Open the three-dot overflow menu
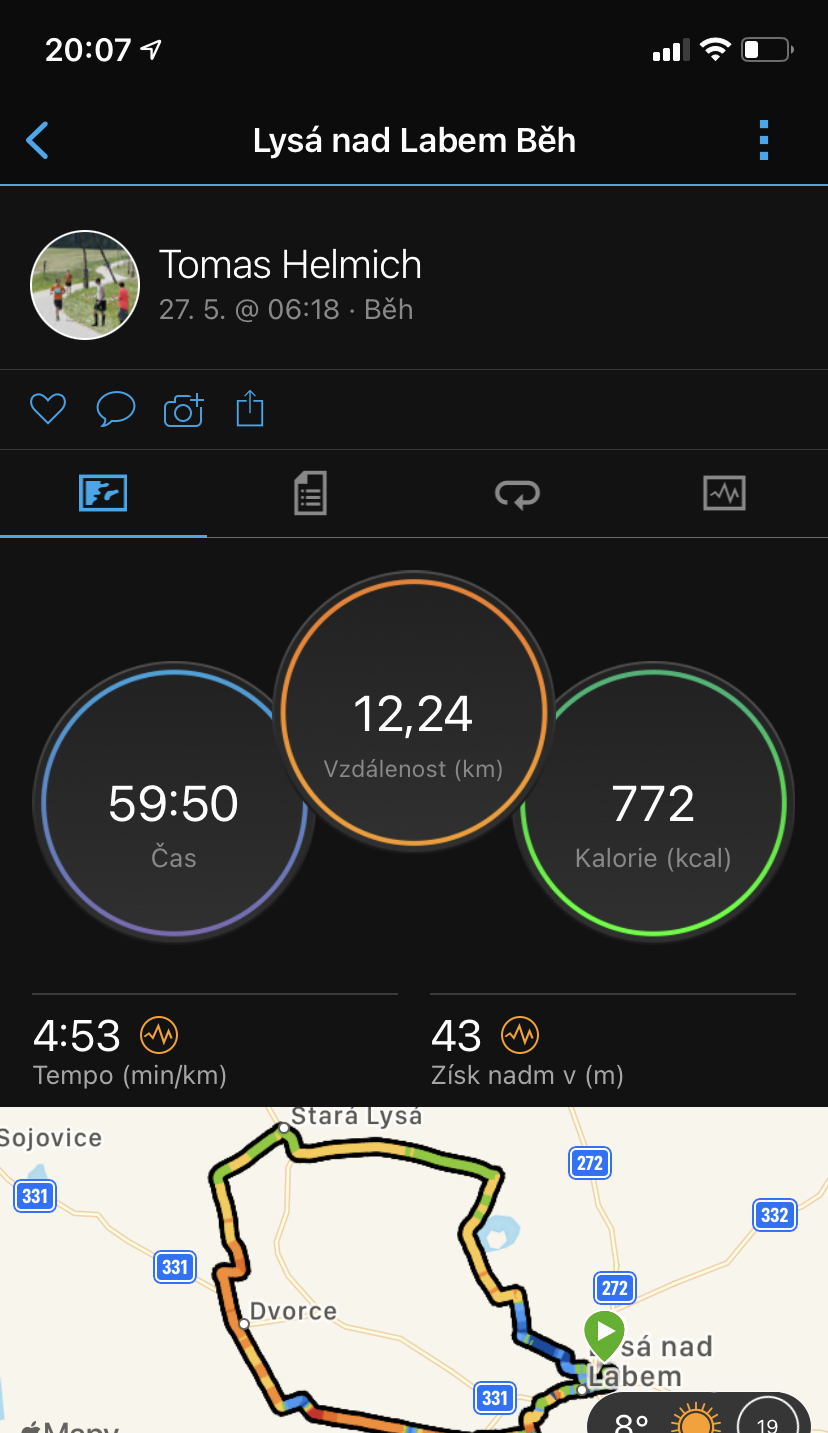The image size is (828, 1433). [x=764, y=141]
